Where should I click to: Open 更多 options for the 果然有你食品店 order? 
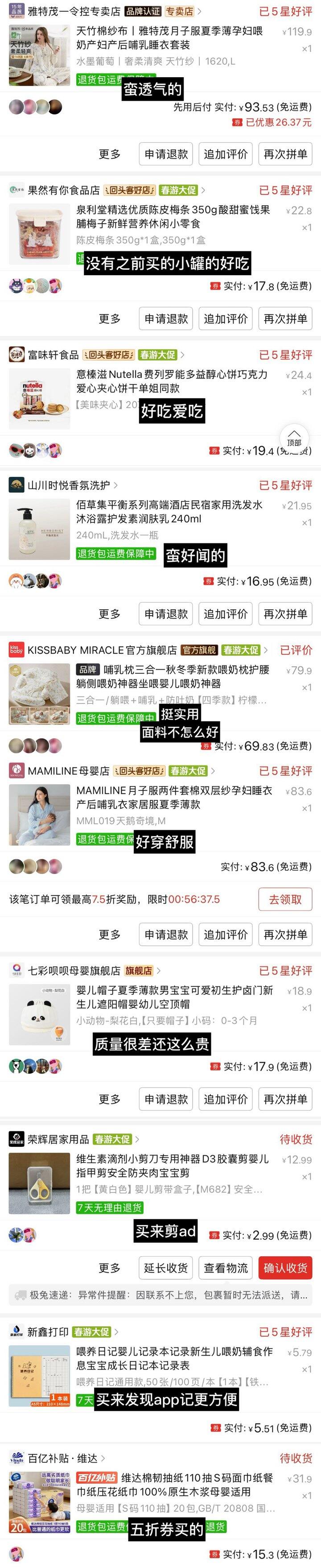pos(109,319)
